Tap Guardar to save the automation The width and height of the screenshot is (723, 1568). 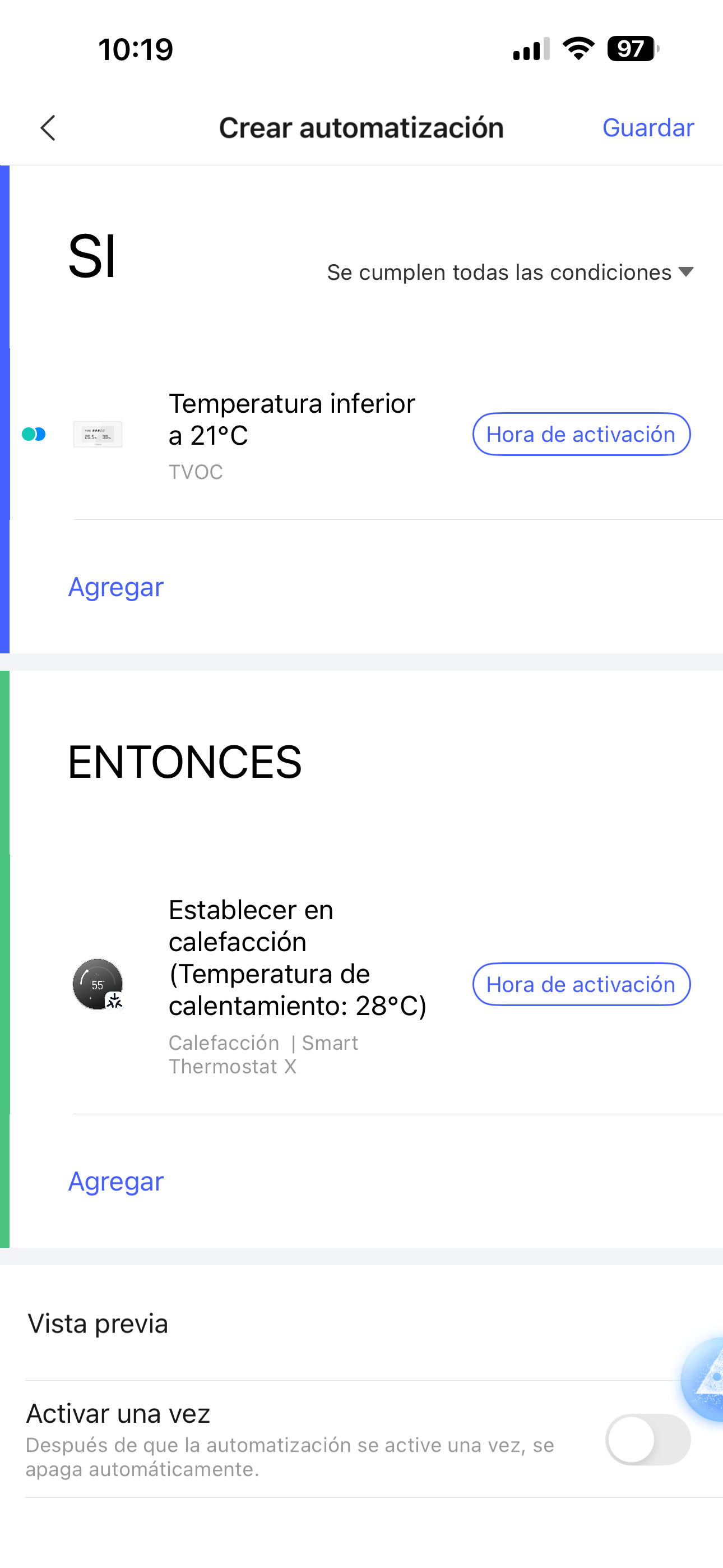[x=647, y=128]
